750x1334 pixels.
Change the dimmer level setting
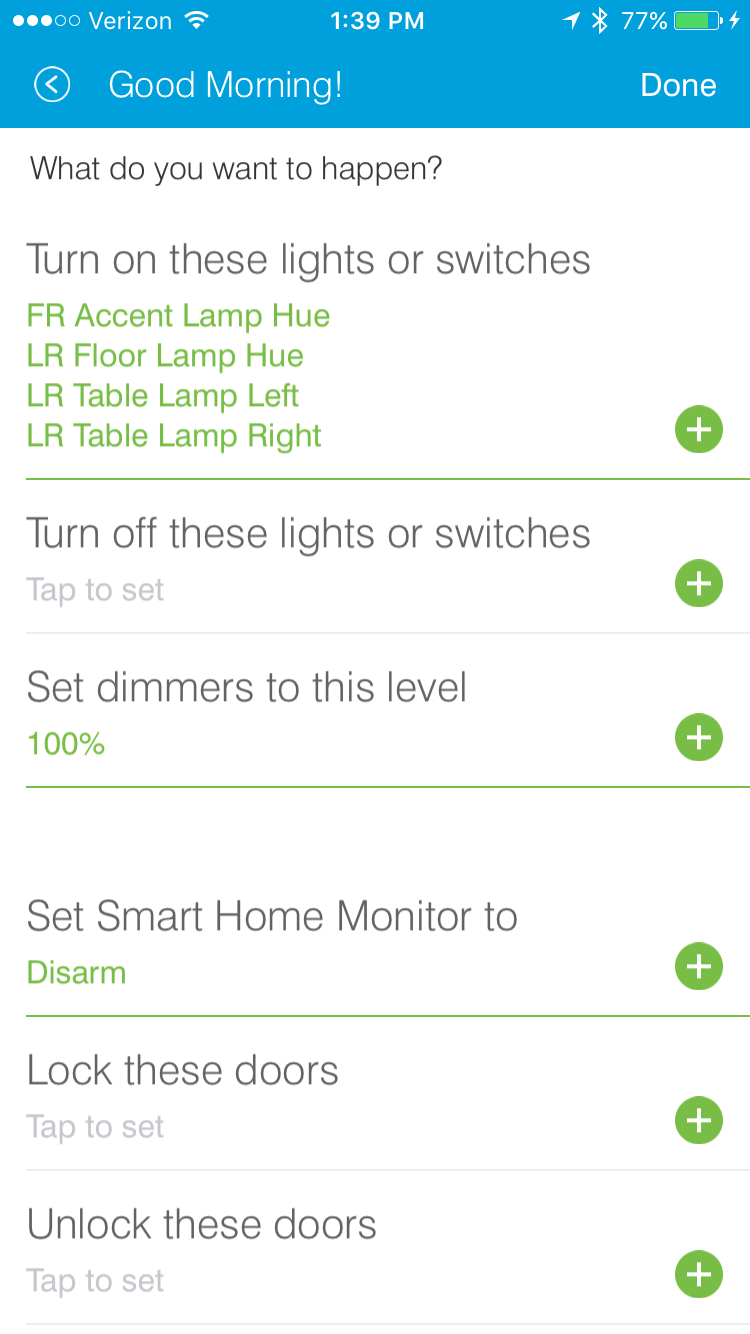click(698, 738)
